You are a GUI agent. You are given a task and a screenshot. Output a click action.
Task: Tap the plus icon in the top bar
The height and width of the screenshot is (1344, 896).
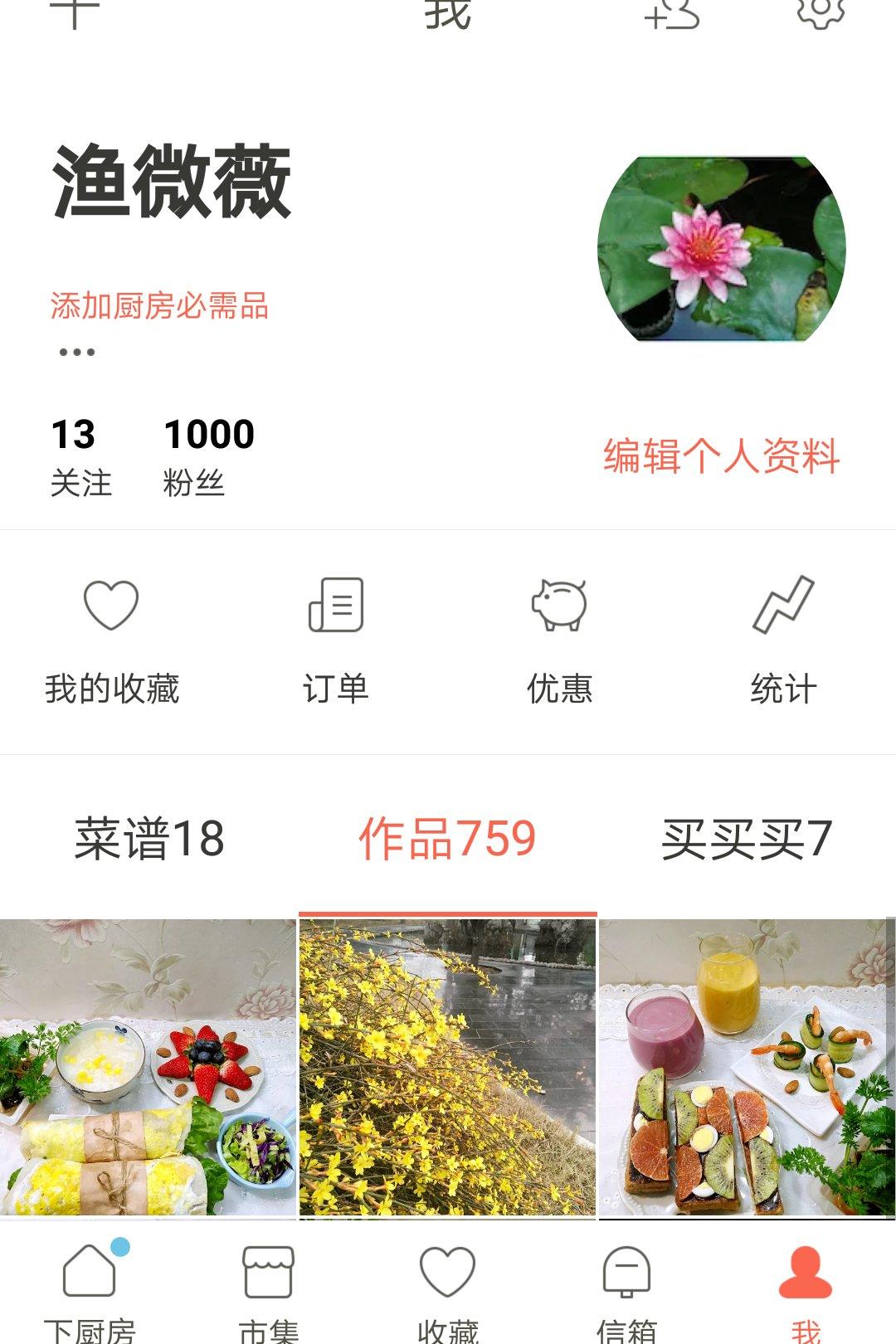click(x=75, y=12)
